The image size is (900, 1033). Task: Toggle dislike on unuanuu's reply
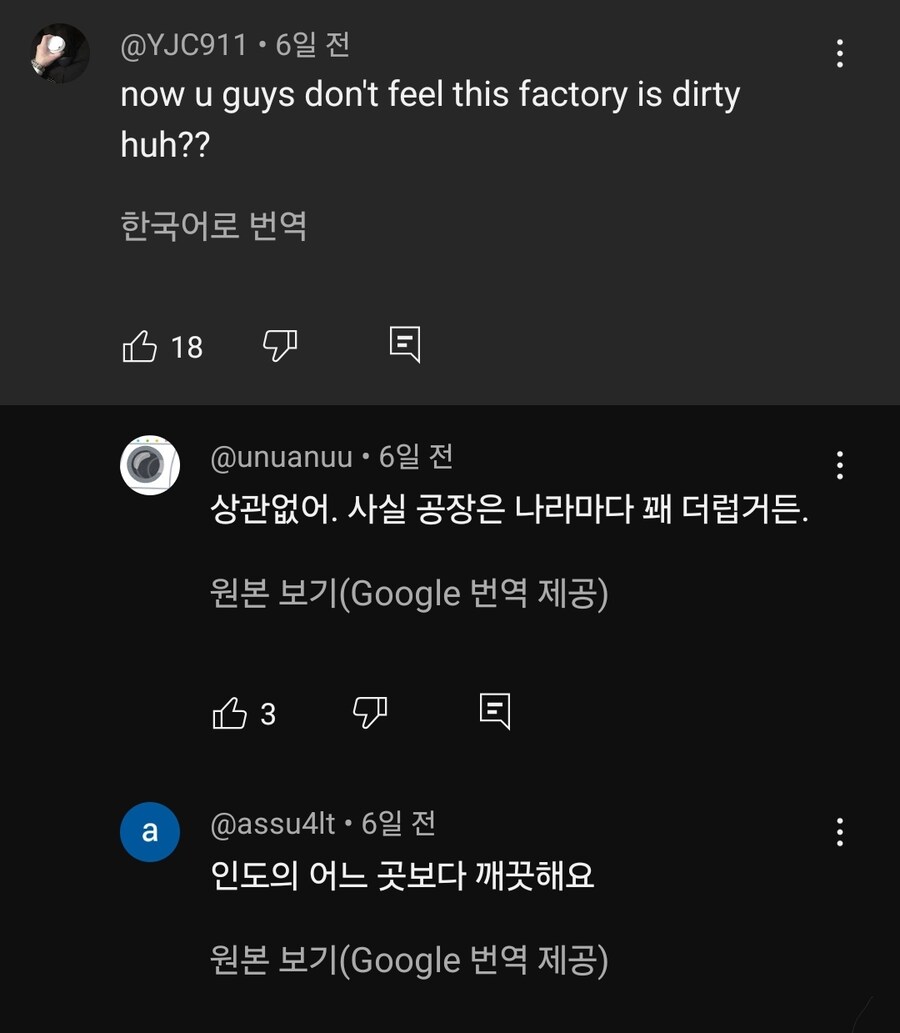pos(370,711)
